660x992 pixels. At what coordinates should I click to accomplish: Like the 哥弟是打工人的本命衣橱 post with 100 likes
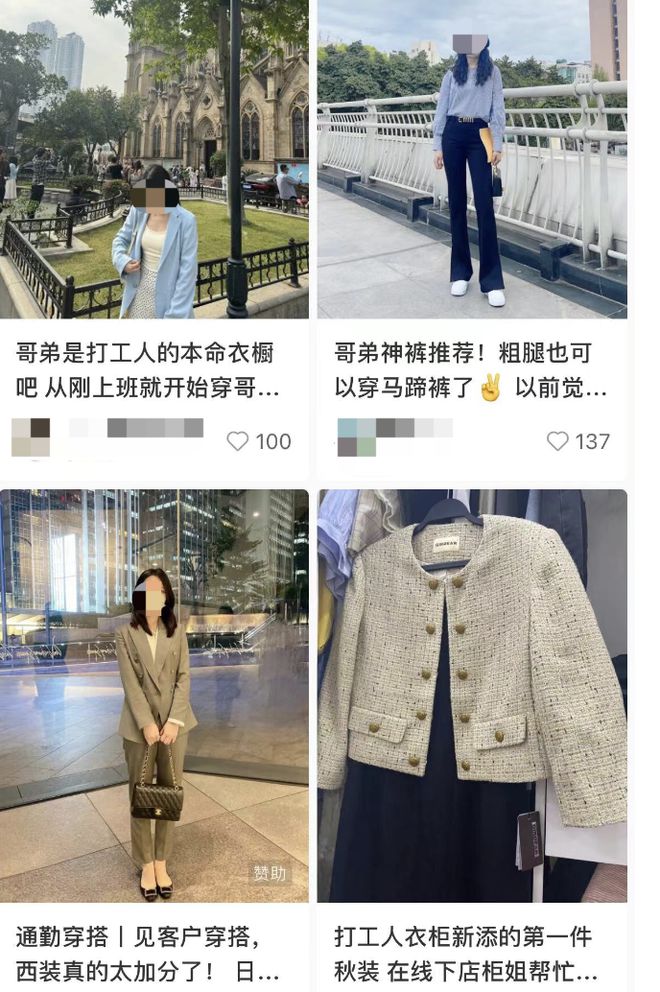[x=237, y=441]
